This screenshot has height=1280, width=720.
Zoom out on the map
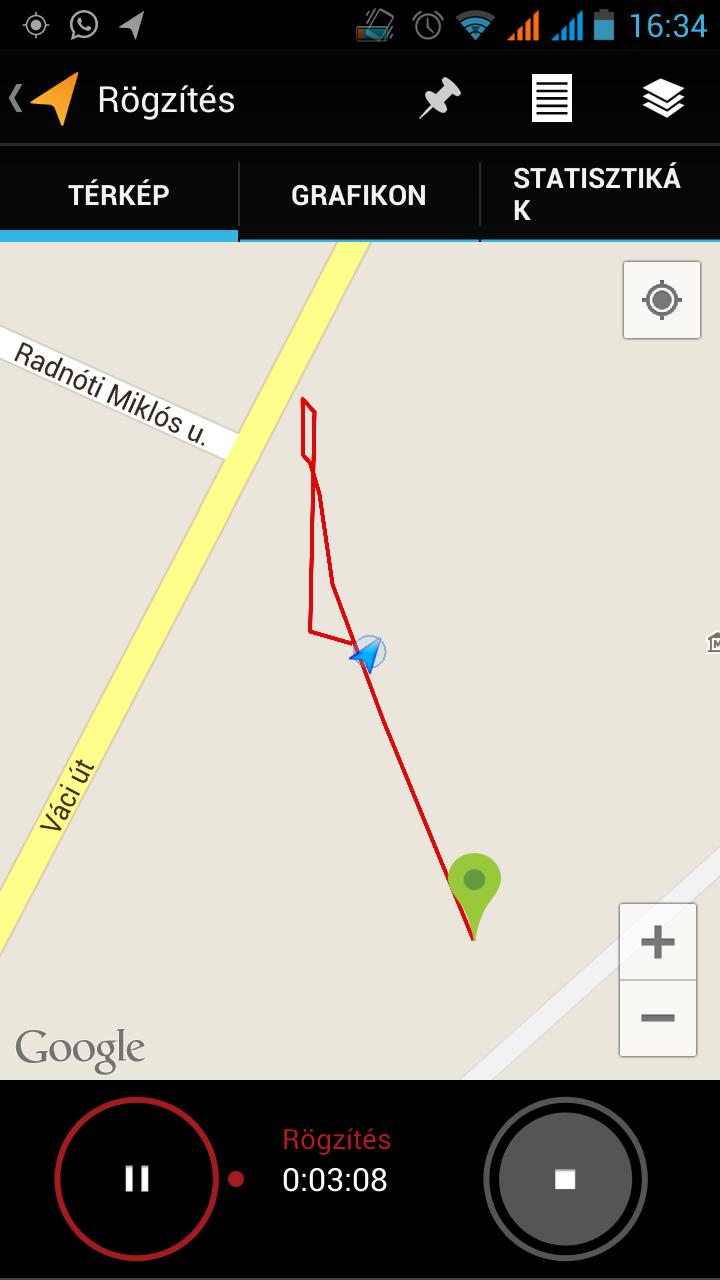tap(658, 1018)
